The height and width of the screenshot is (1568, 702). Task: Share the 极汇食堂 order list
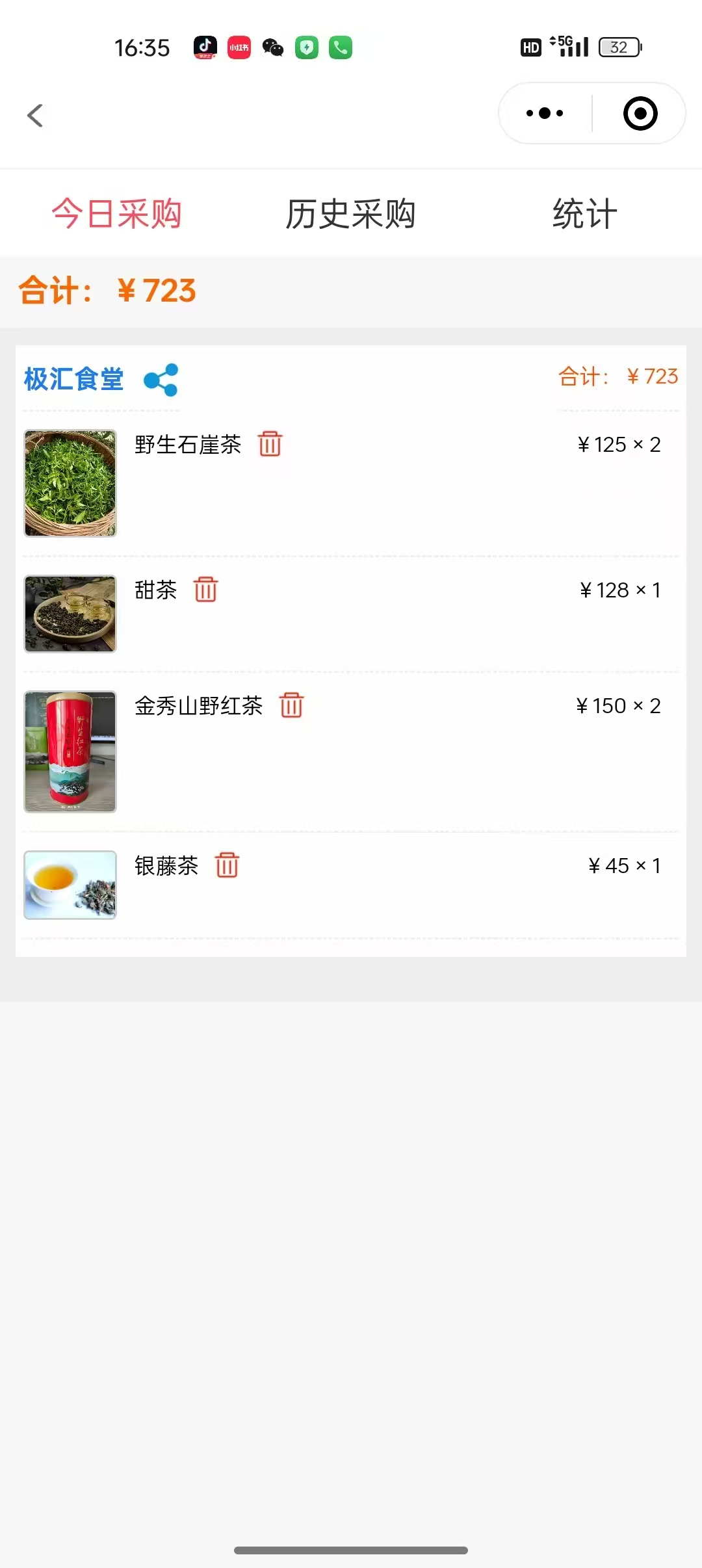(161, 380)
